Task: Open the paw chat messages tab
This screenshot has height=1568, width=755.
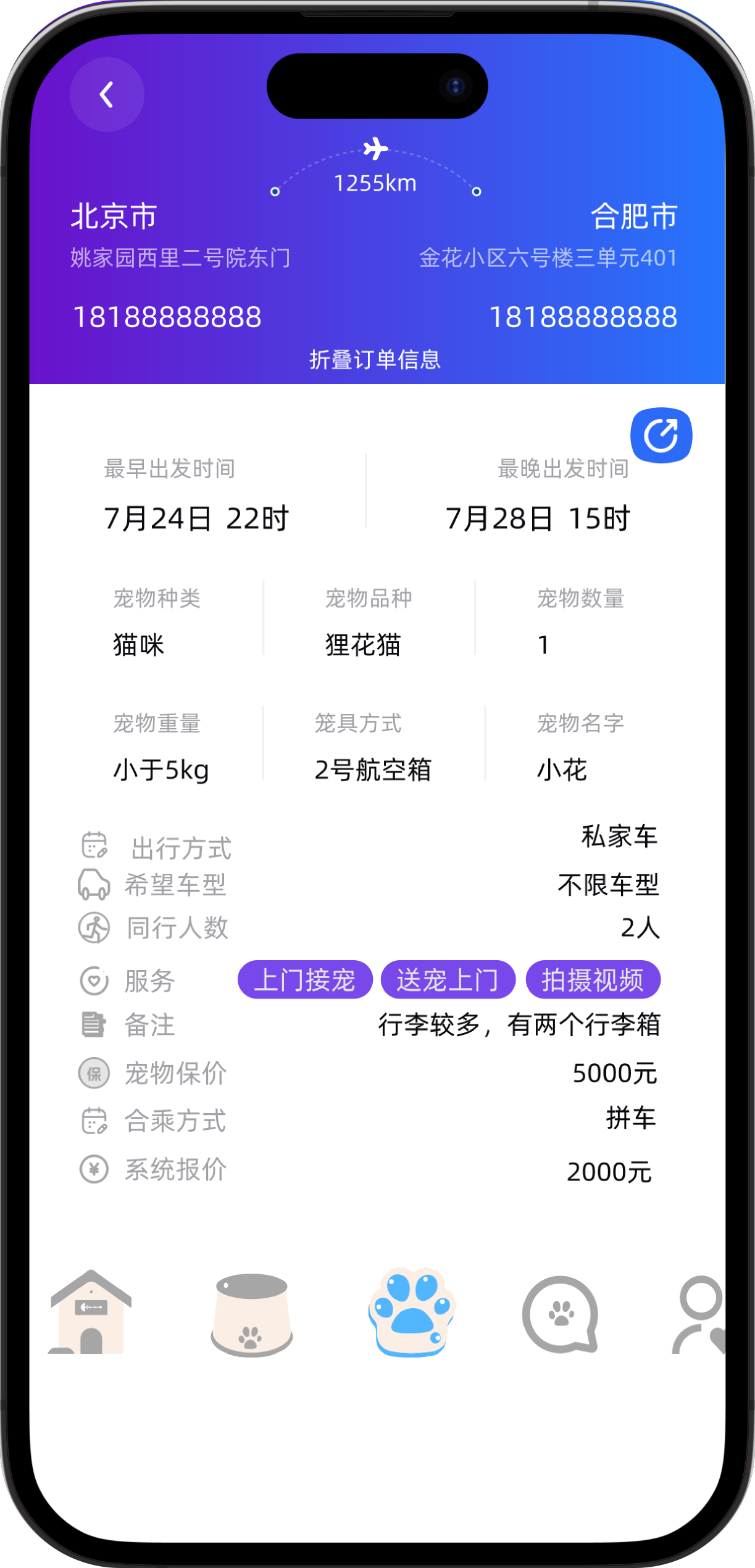Action: click(560, 1314)
